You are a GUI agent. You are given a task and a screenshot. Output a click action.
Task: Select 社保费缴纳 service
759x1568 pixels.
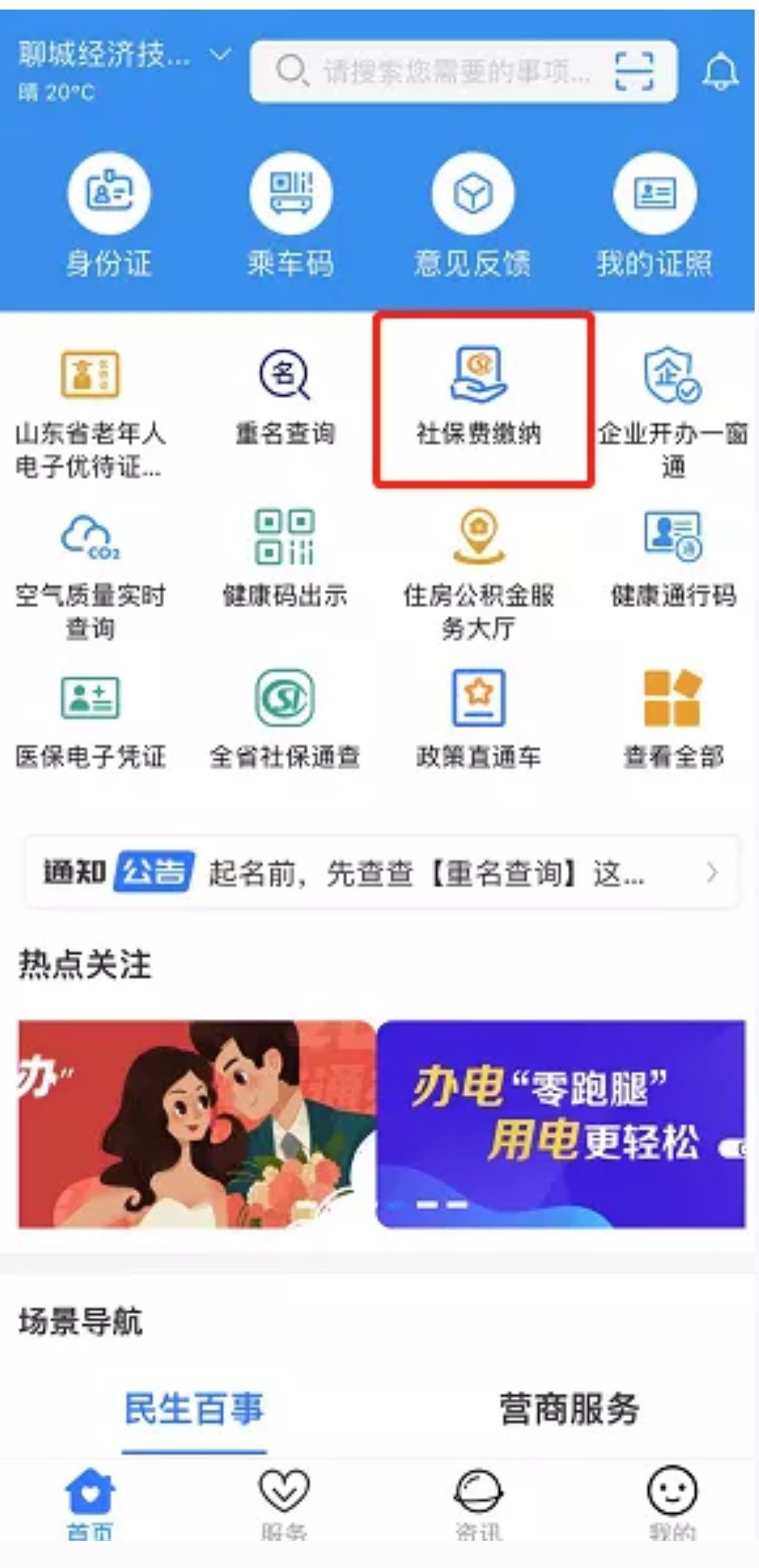tap(480, 397)
